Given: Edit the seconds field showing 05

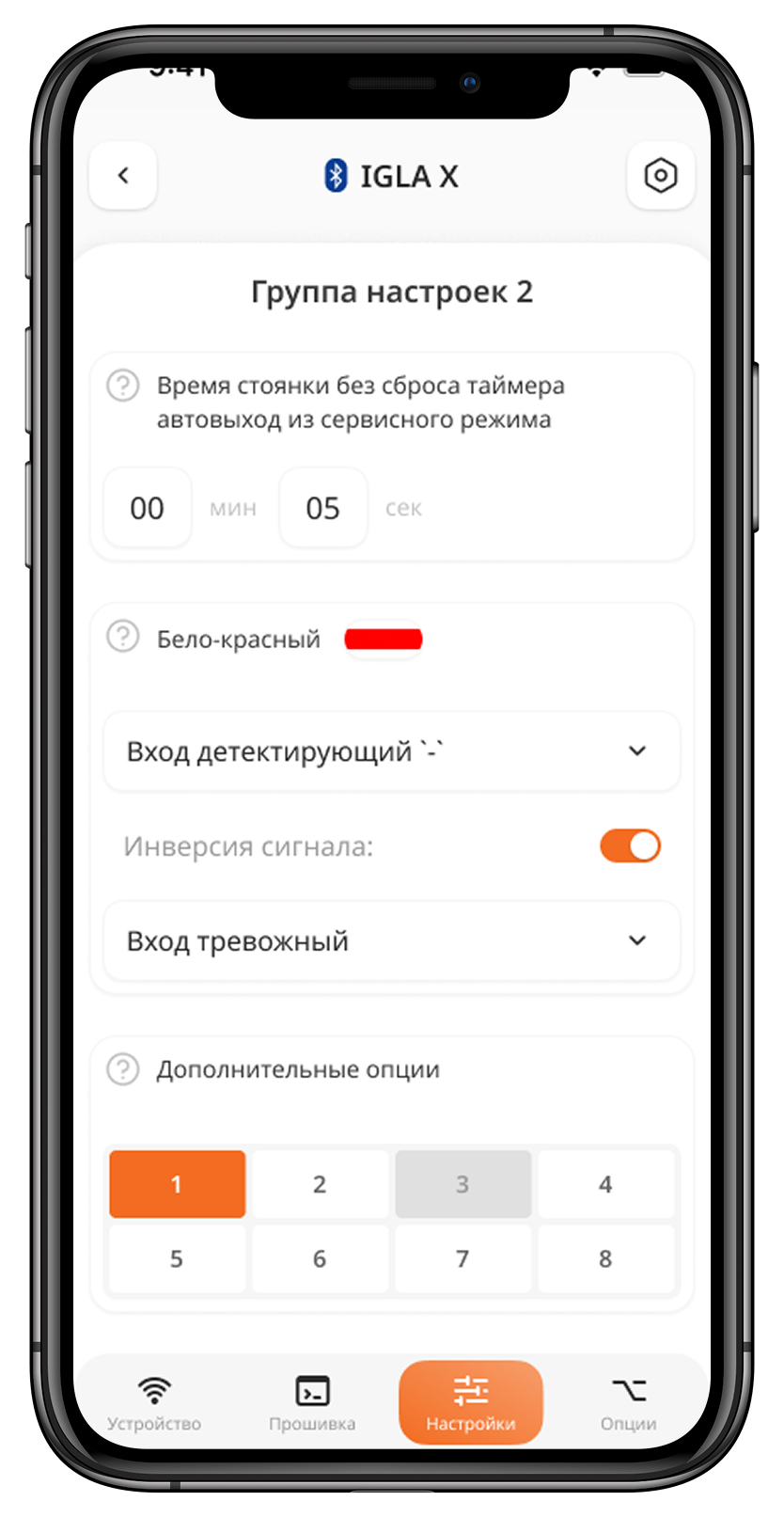Looking at the screenshot, I should click(322, 508).
